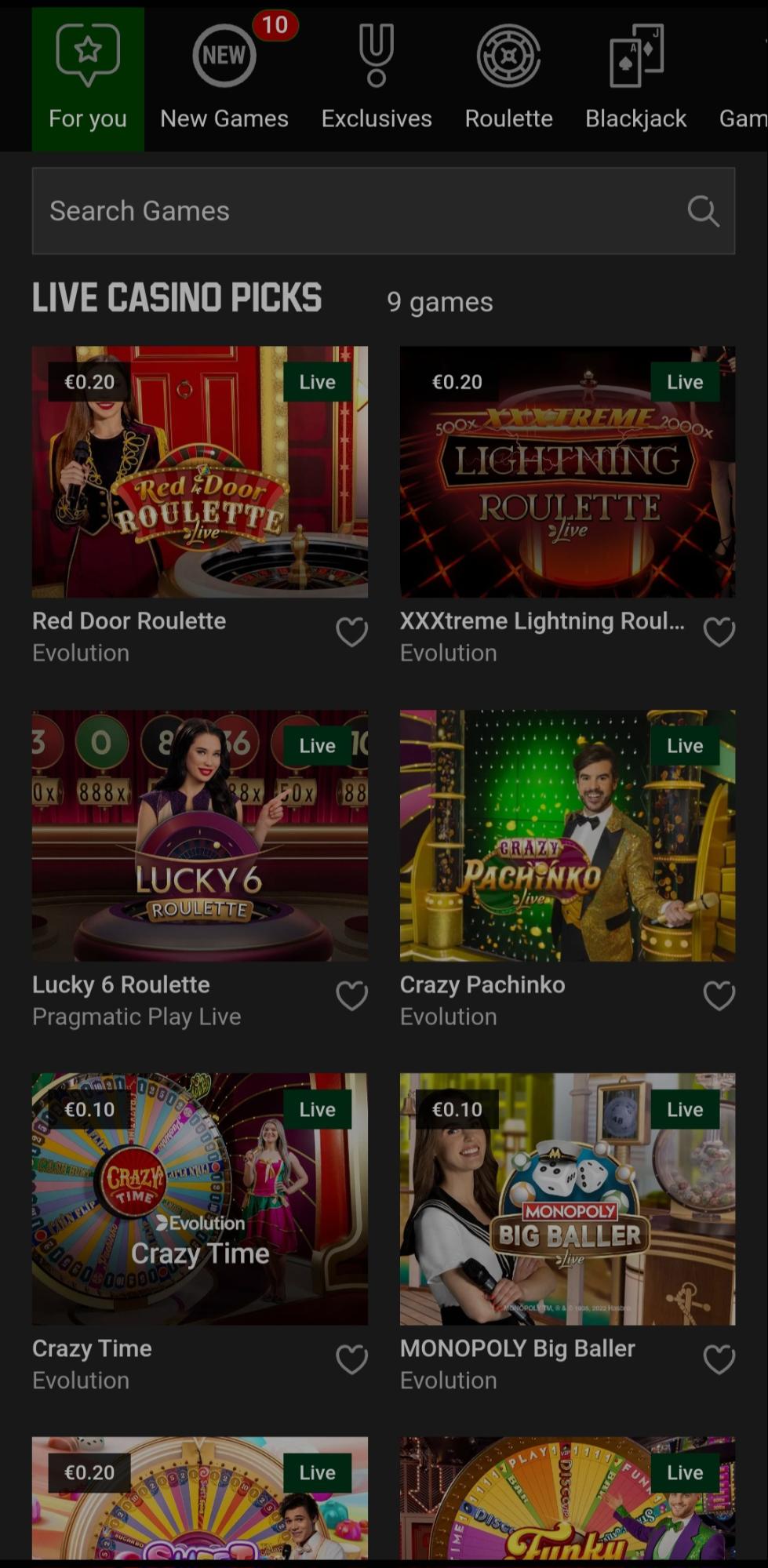The height and width of the screenshot is (1568, 768).
Task: Click the red 10 badge on New Games
Action: (x=275, y=24)
